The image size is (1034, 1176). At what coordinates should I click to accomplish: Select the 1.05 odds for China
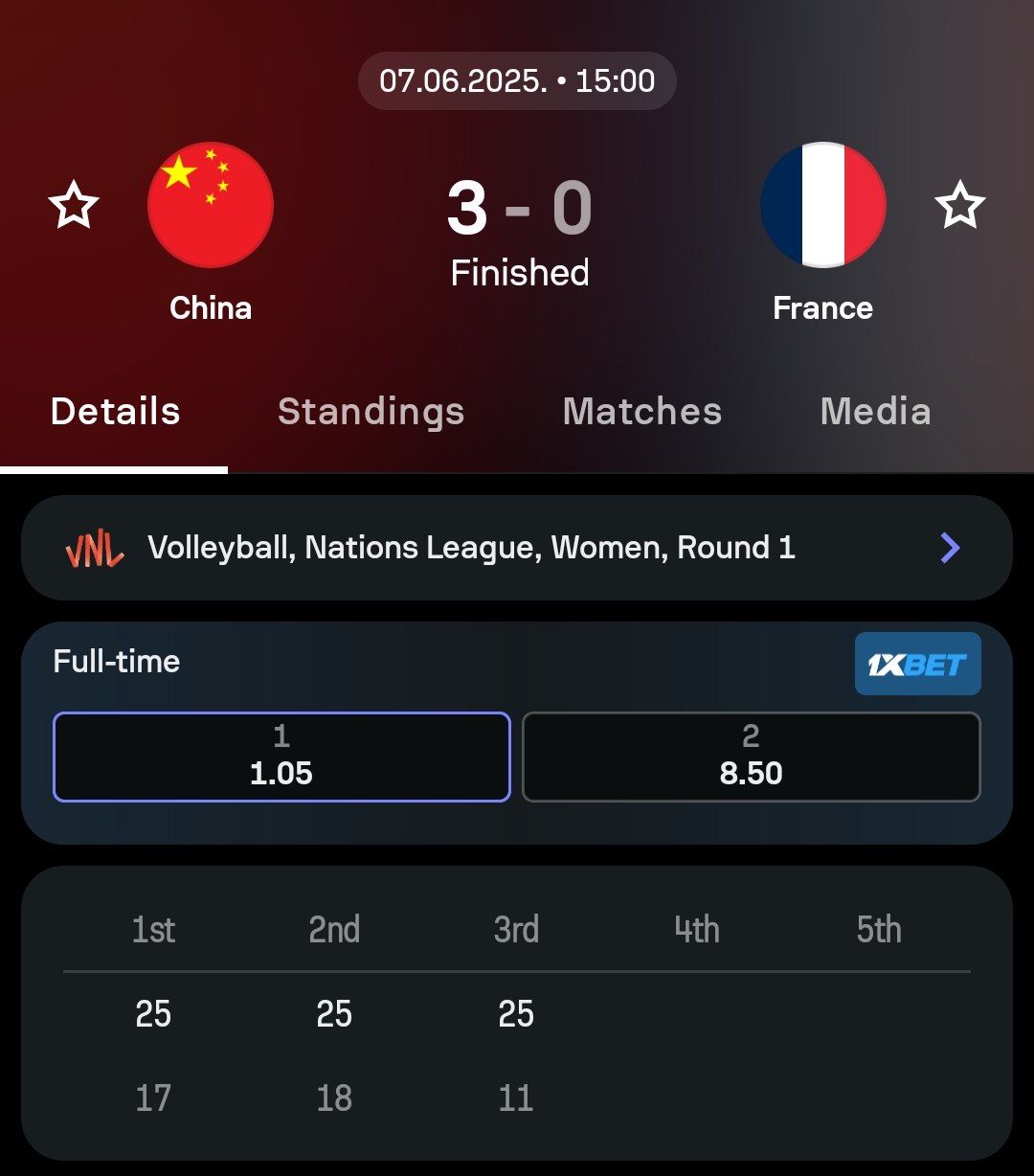(281, 757)
